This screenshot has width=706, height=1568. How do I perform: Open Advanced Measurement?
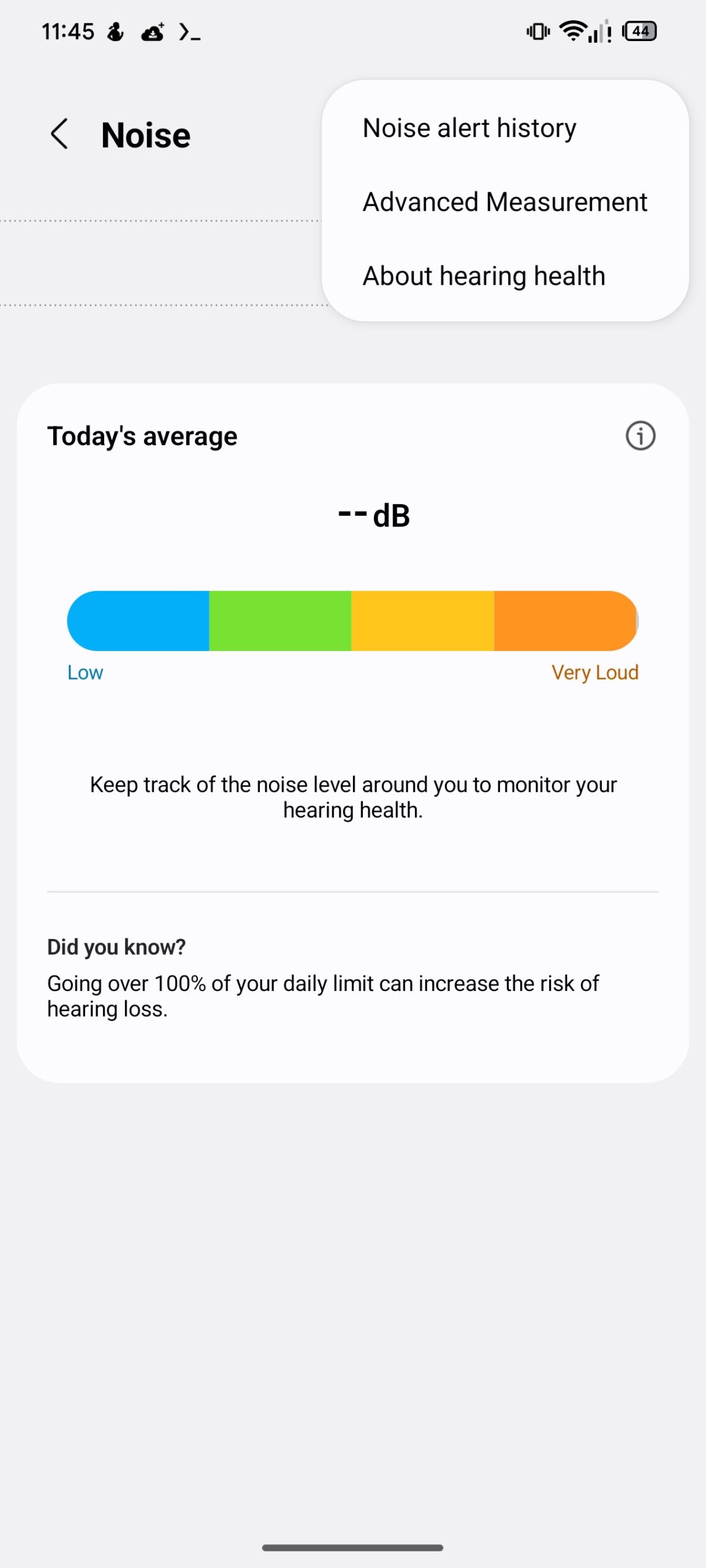[504, 202]
